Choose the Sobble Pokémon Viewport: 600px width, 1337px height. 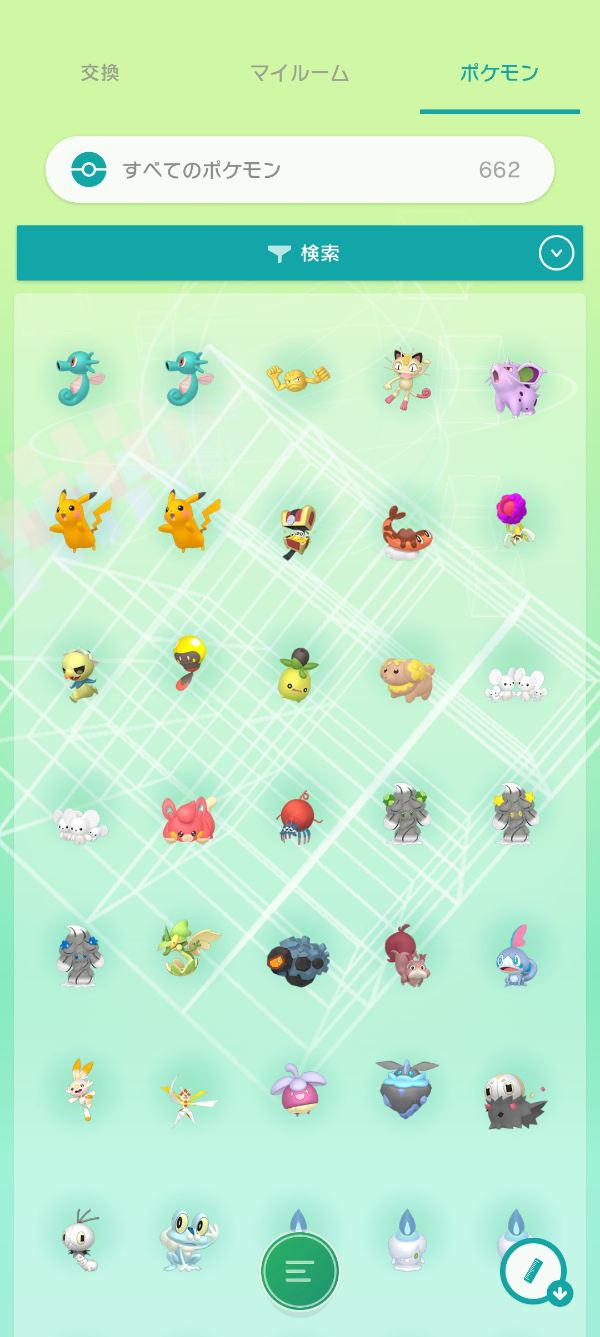tap(516, 957)
